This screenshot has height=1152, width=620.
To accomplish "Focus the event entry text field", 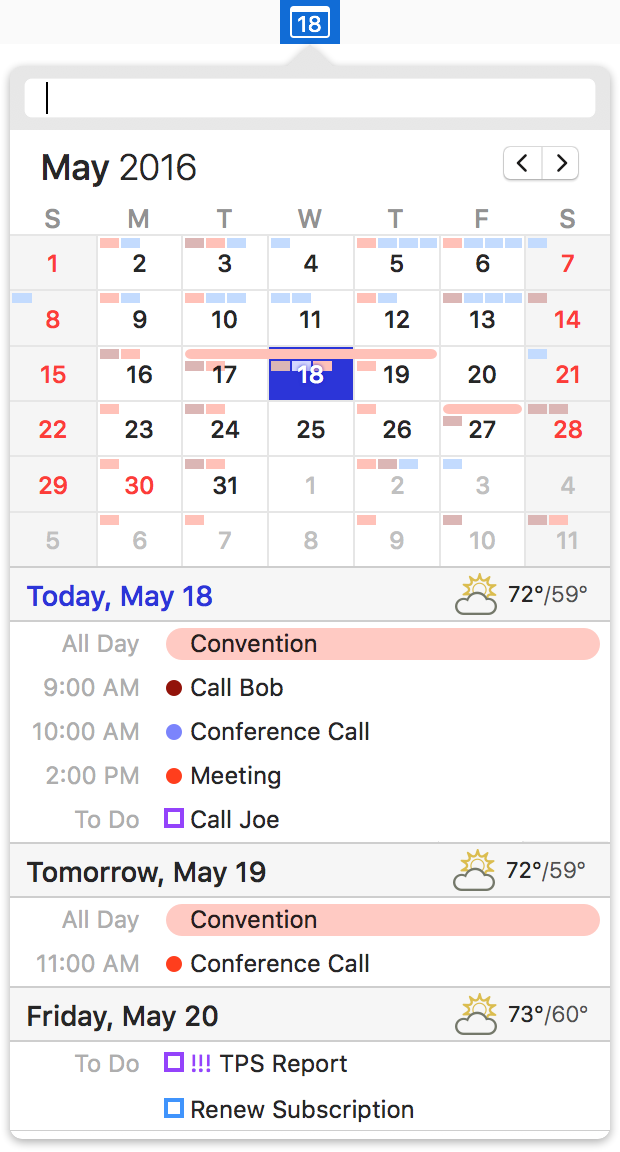I will (309, 98).
